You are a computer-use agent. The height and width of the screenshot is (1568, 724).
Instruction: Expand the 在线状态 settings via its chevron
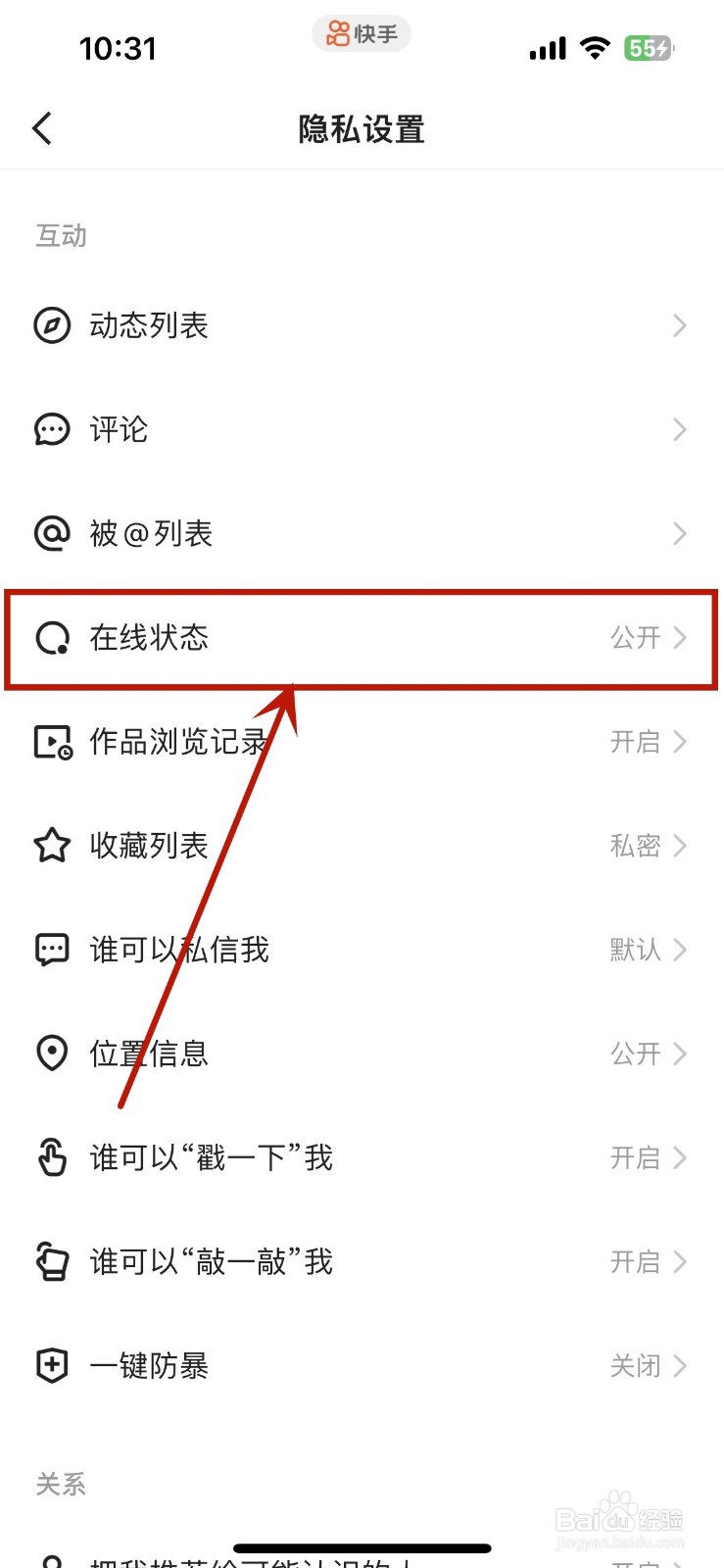click(x=680, y=638)
